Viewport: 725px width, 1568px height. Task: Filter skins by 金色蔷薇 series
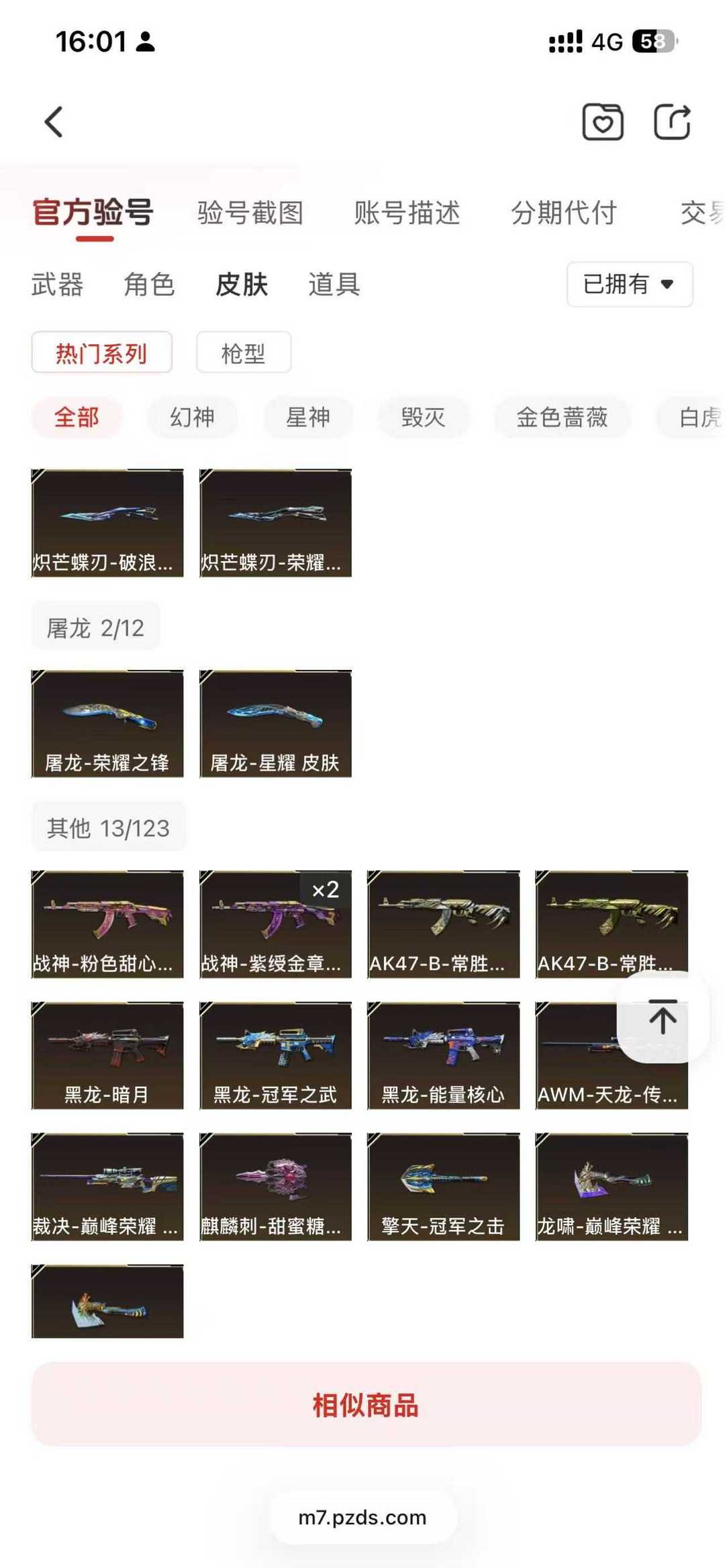point(562,417)
